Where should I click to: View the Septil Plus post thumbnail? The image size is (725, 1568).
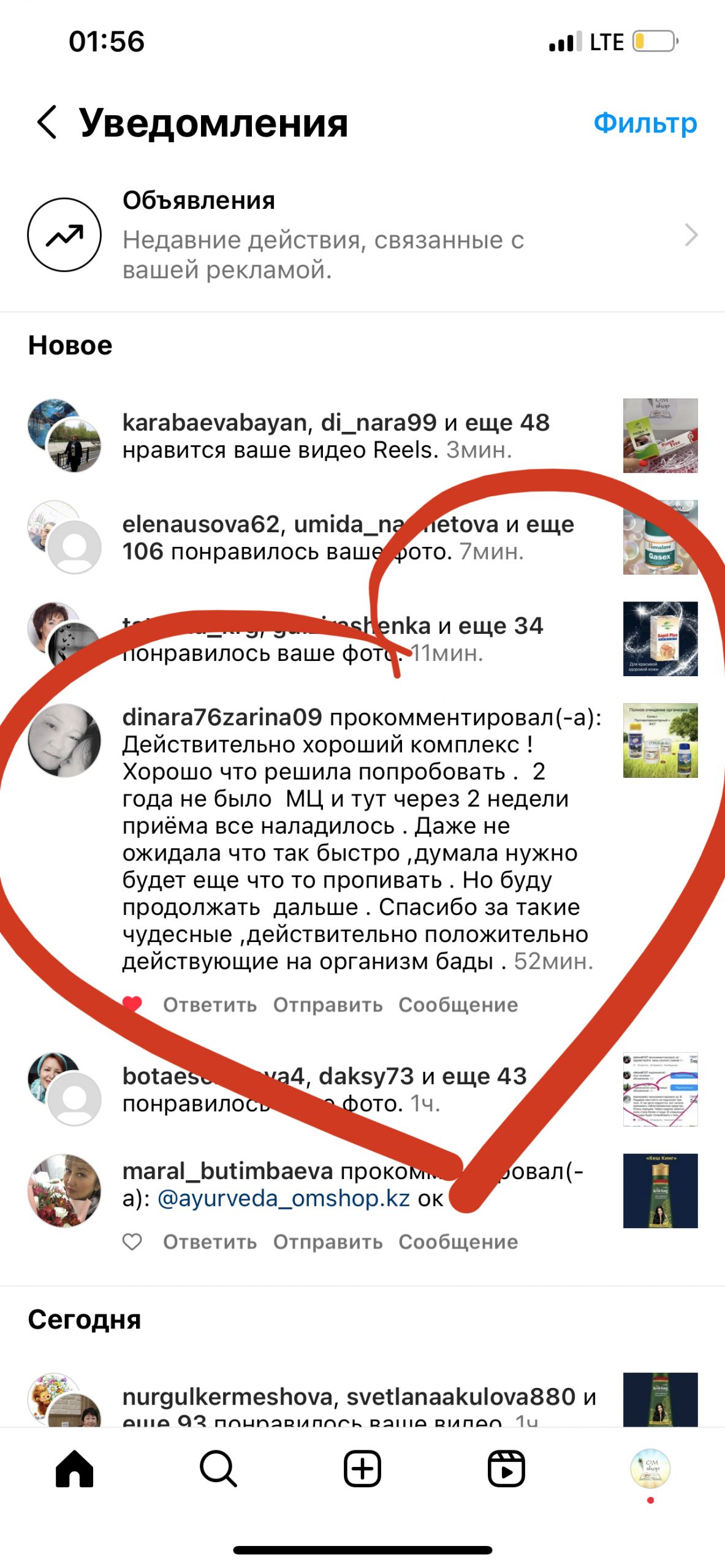pos(659,639)
